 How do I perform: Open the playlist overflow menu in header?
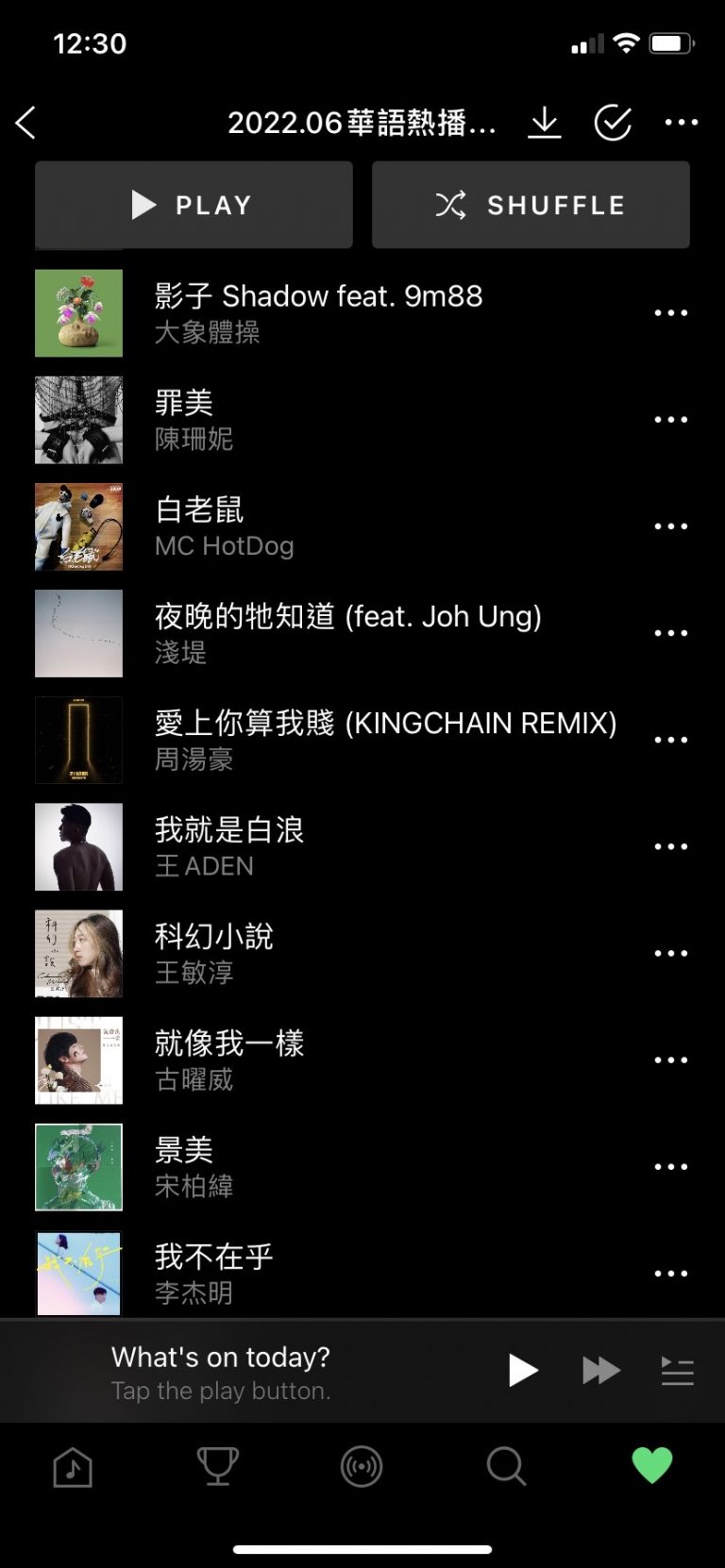click(682, 123)
